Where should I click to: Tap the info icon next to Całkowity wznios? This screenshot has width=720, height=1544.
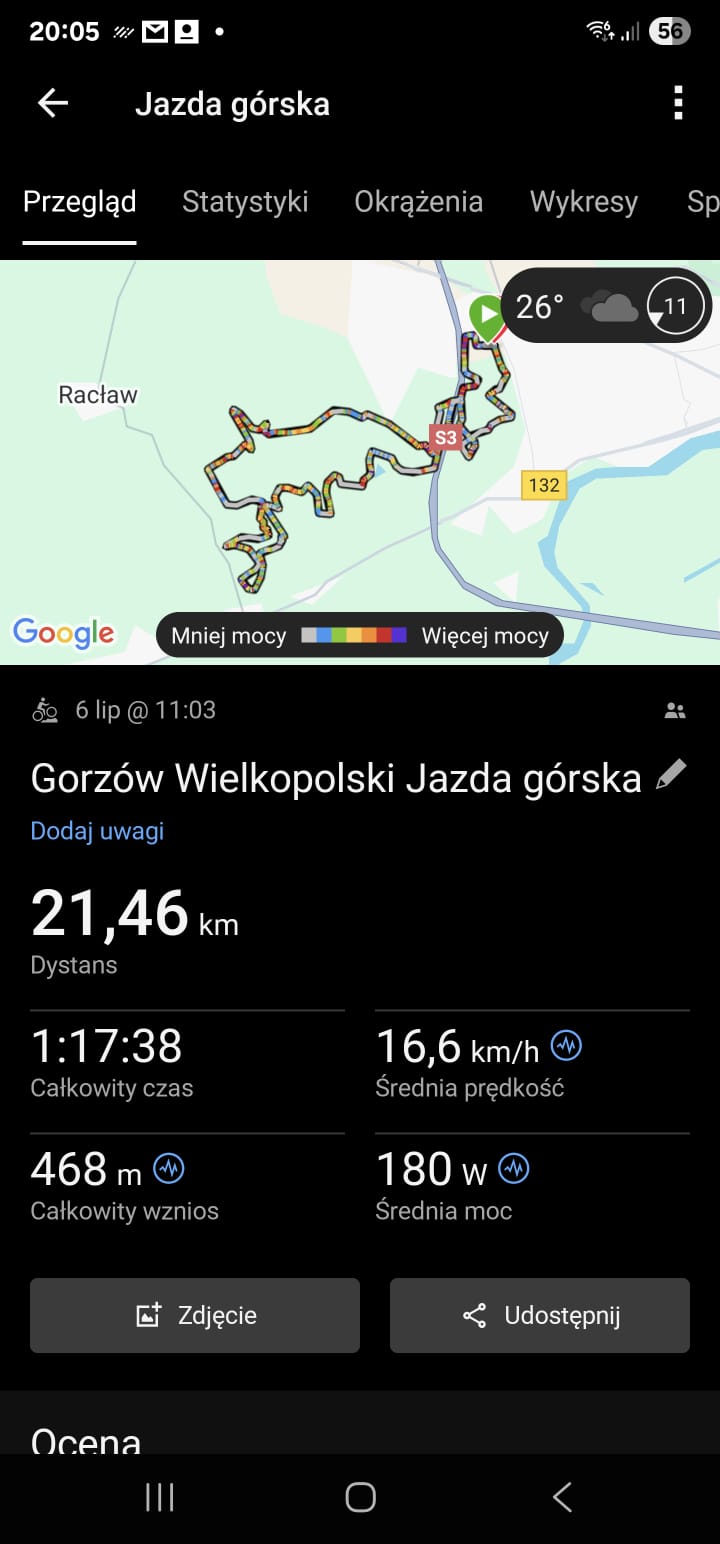point(168,1168)
